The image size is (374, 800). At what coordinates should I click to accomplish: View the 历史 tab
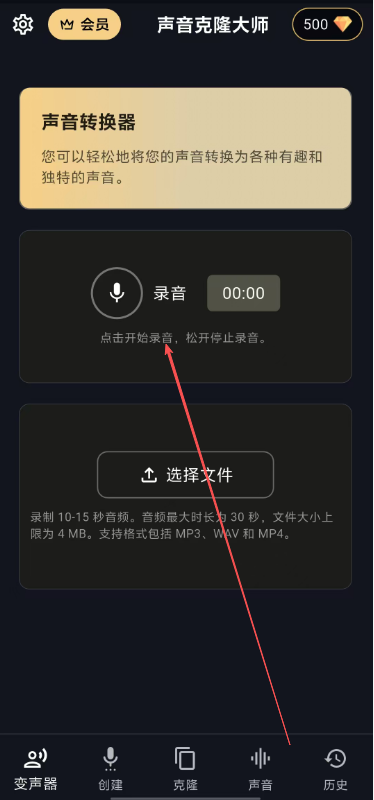[335, 768]
